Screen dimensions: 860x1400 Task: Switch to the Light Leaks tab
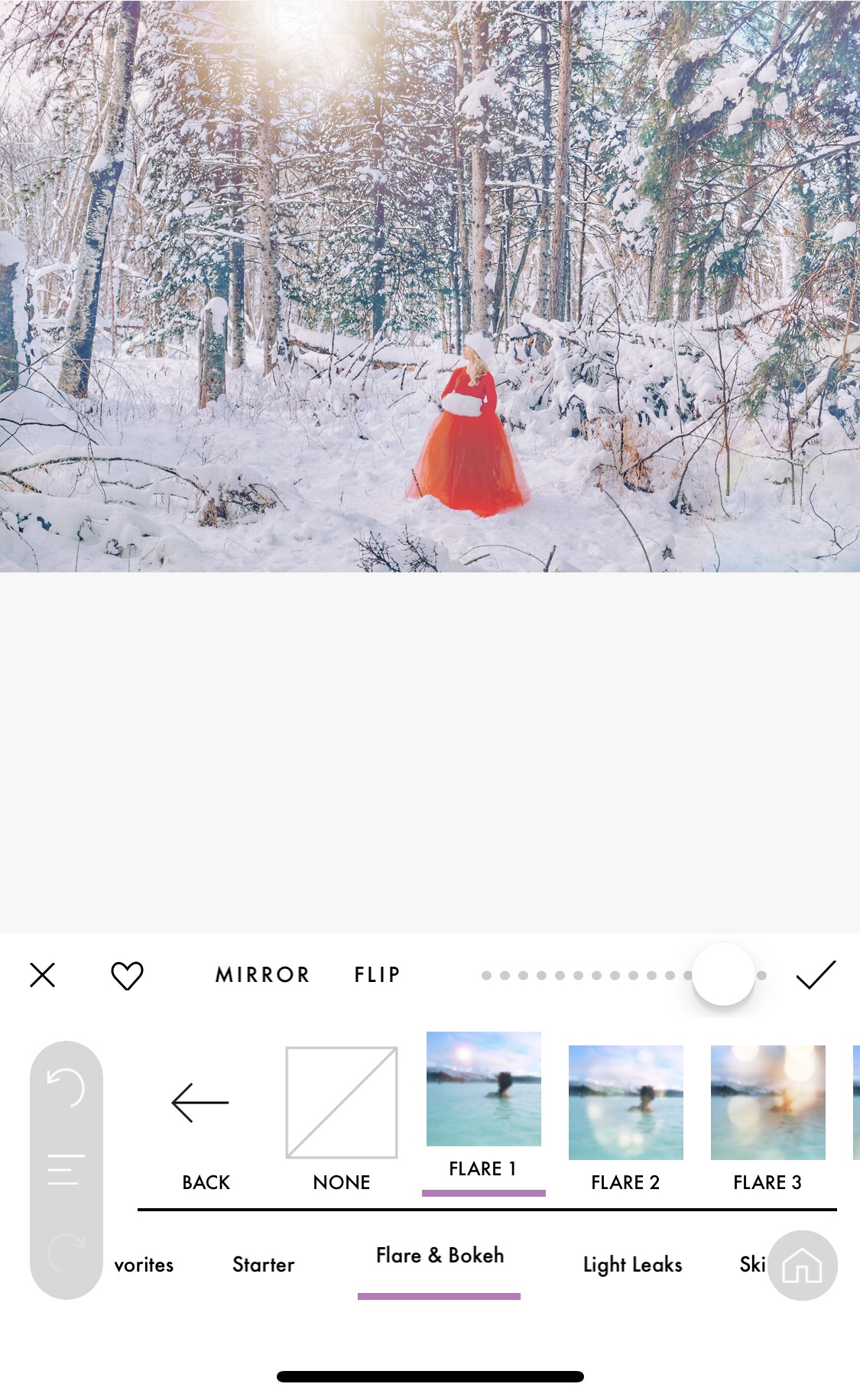pyautogui.click(x=632, y=1265)
